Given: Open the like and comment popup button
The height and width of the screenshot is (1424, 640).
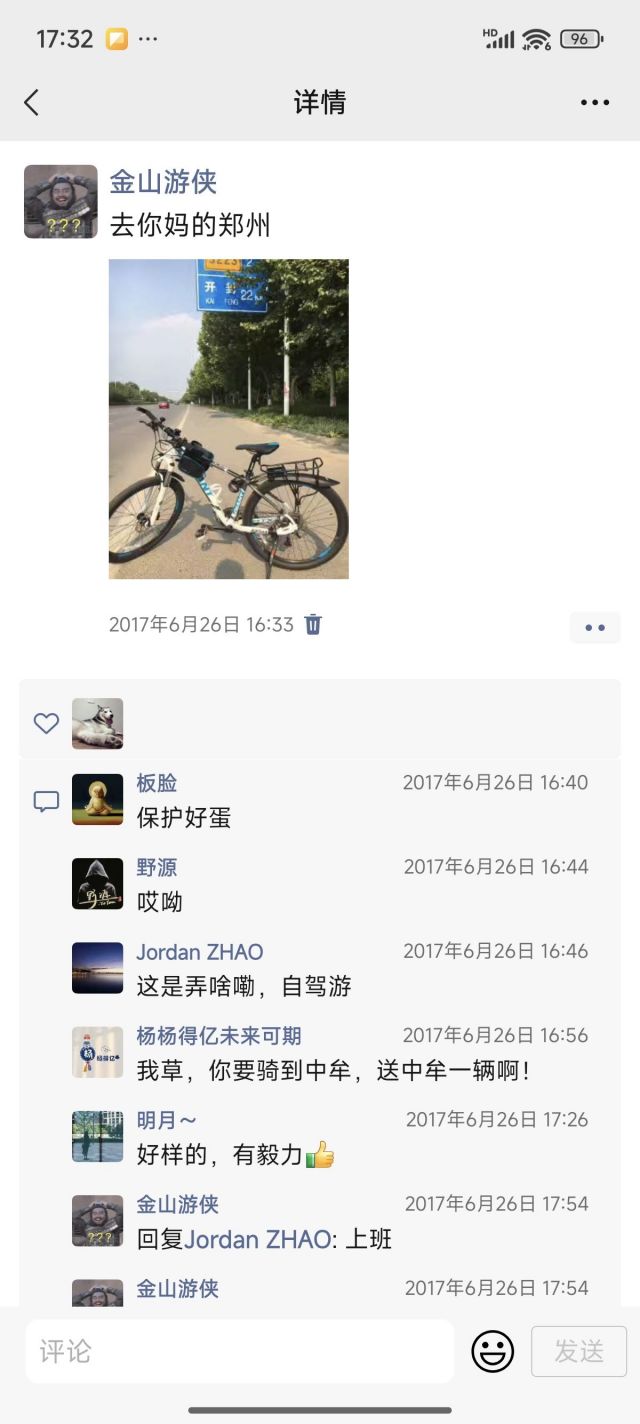Looking at the screenshot, I should [x=595, y=627].
